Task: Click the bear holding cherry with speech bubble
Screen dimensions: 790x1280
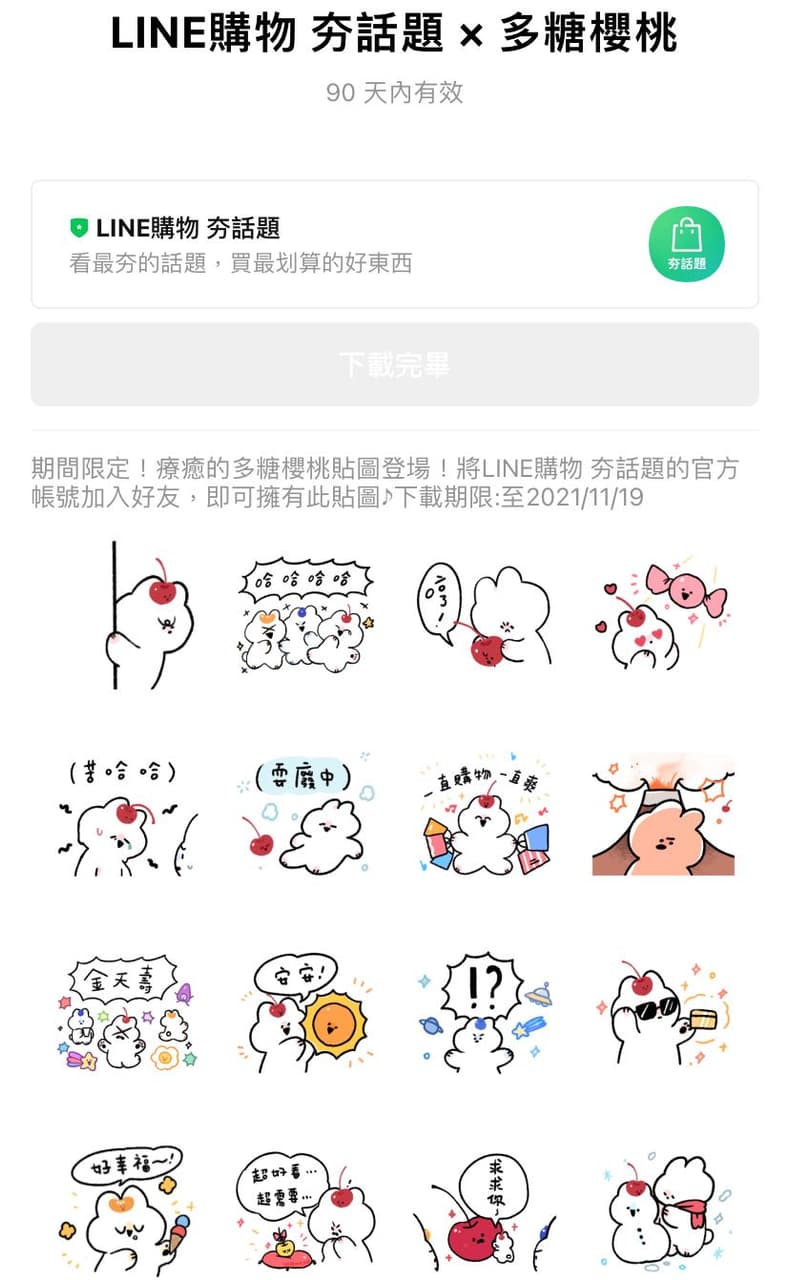Action: 484,620
